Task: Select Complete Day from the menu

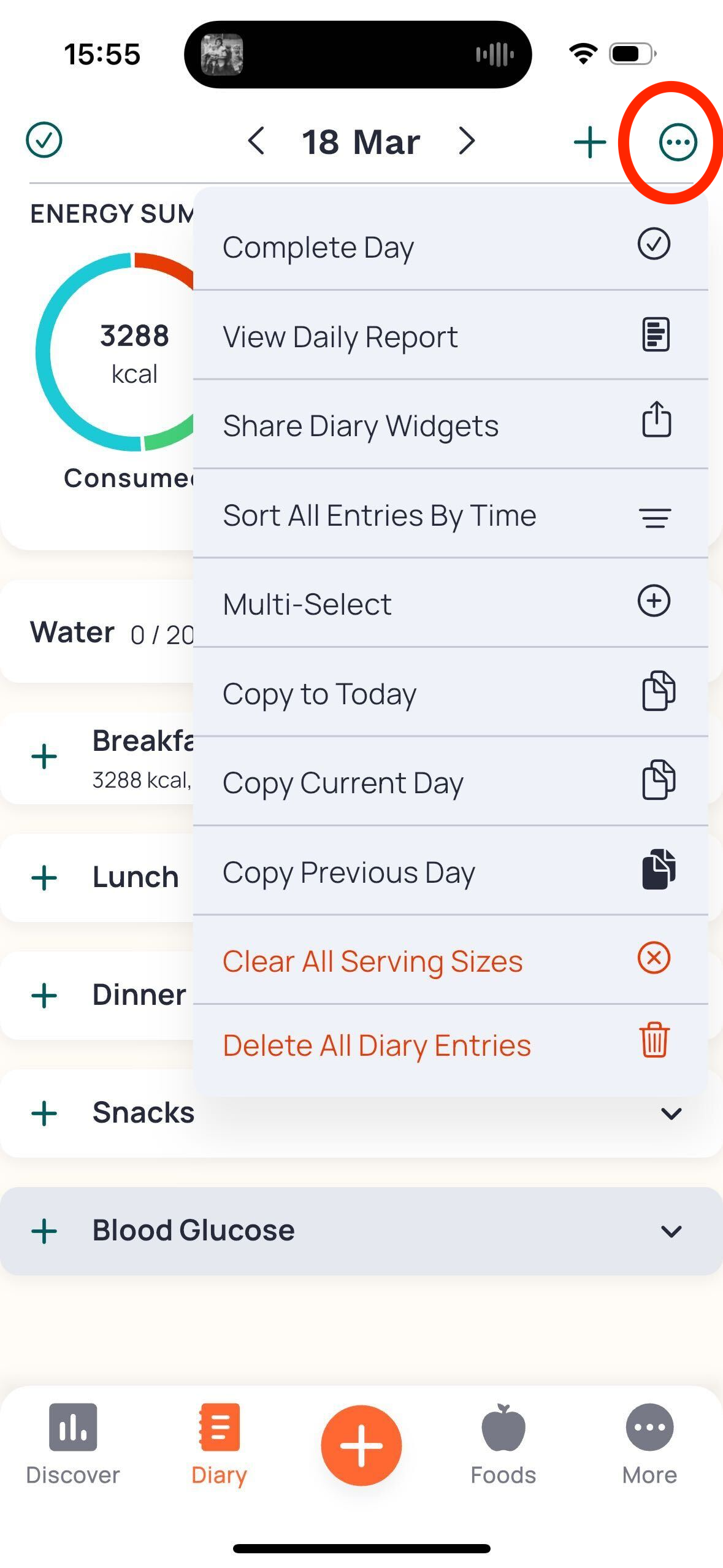Action: tap(451, 245)
